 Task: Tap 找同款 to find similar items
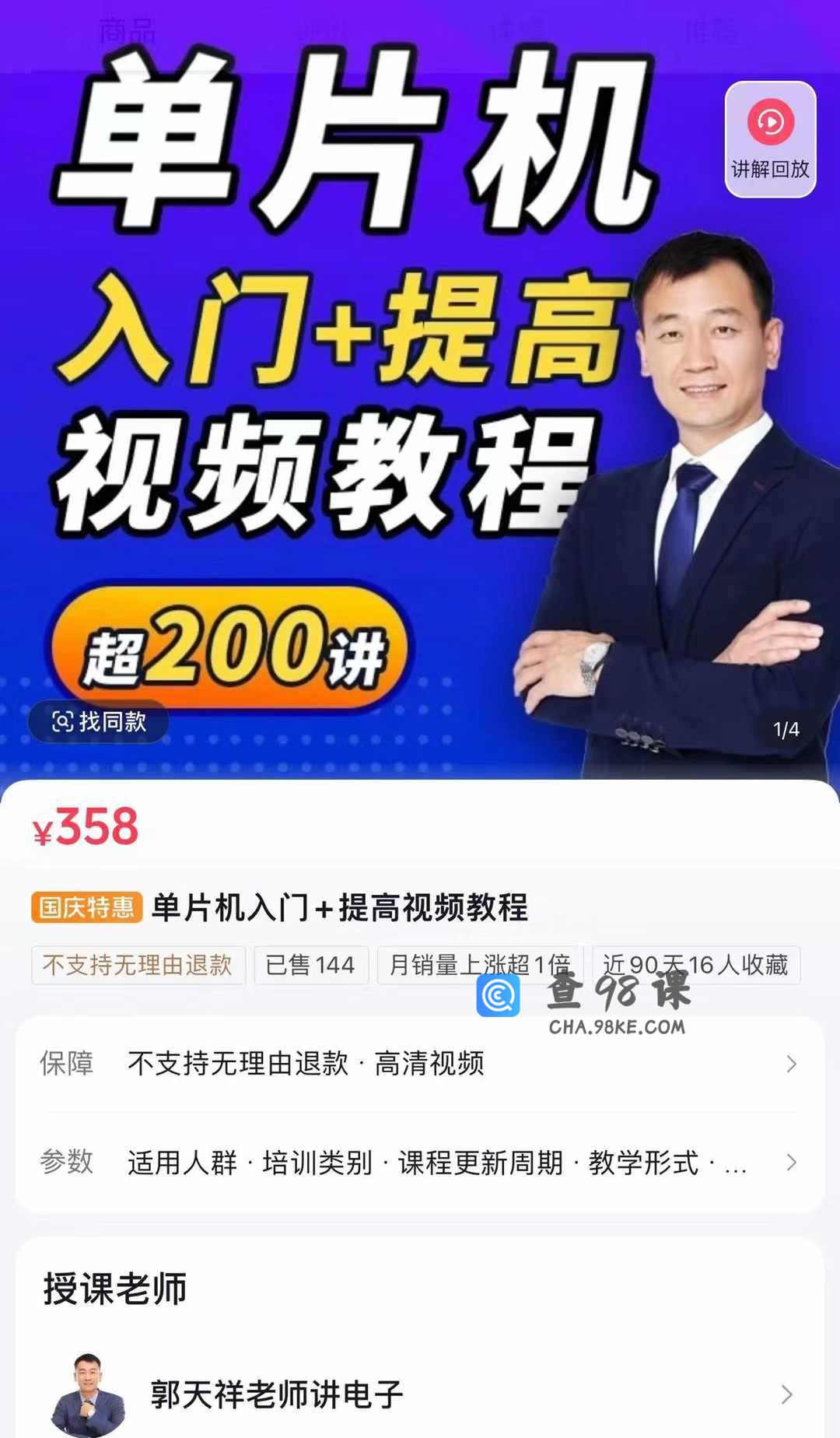(x=99, y=721)
